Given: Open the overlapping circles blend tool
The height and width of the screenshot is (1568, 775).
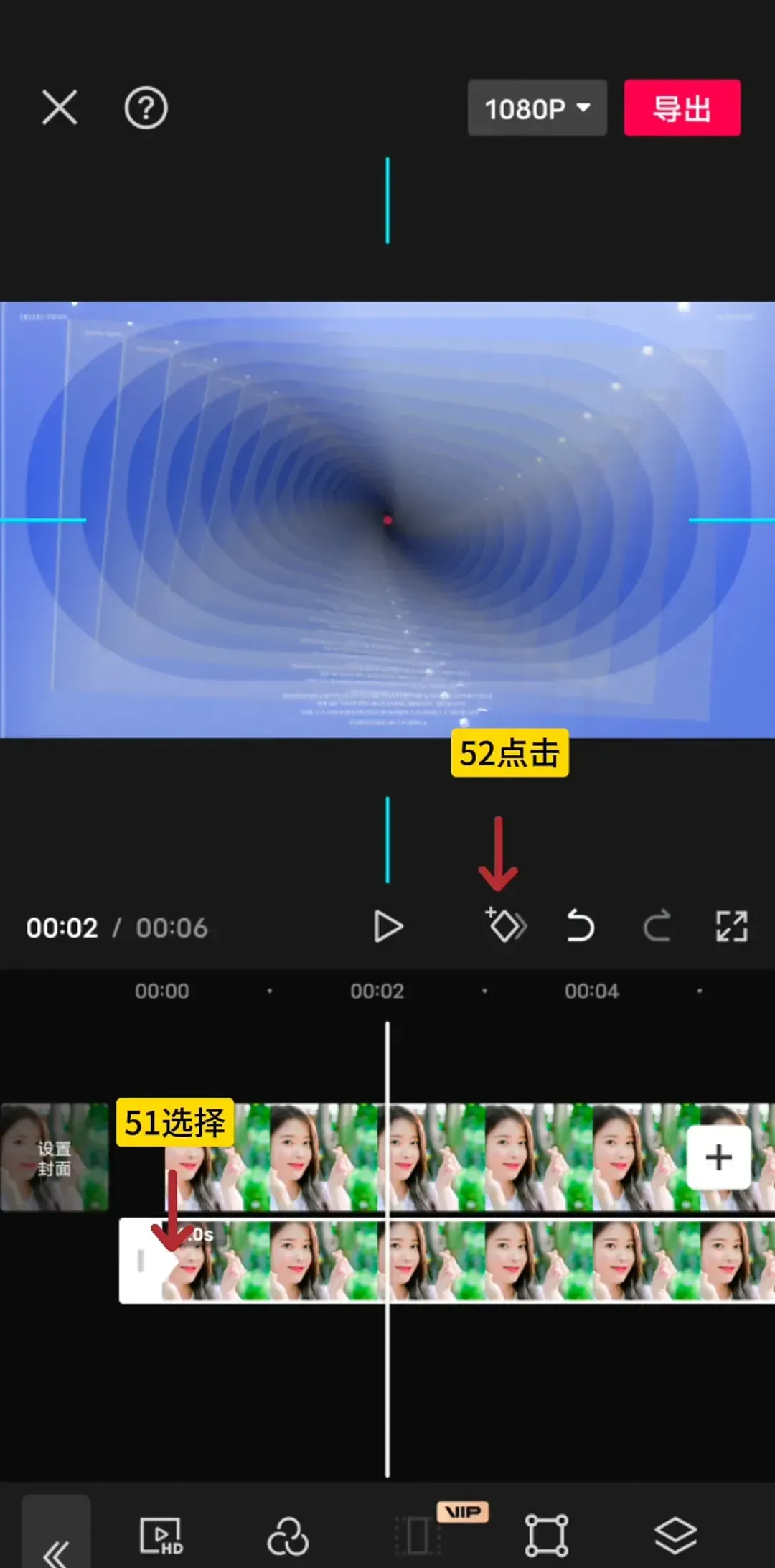Looking at the screenshot, I should coord(288,1536).
